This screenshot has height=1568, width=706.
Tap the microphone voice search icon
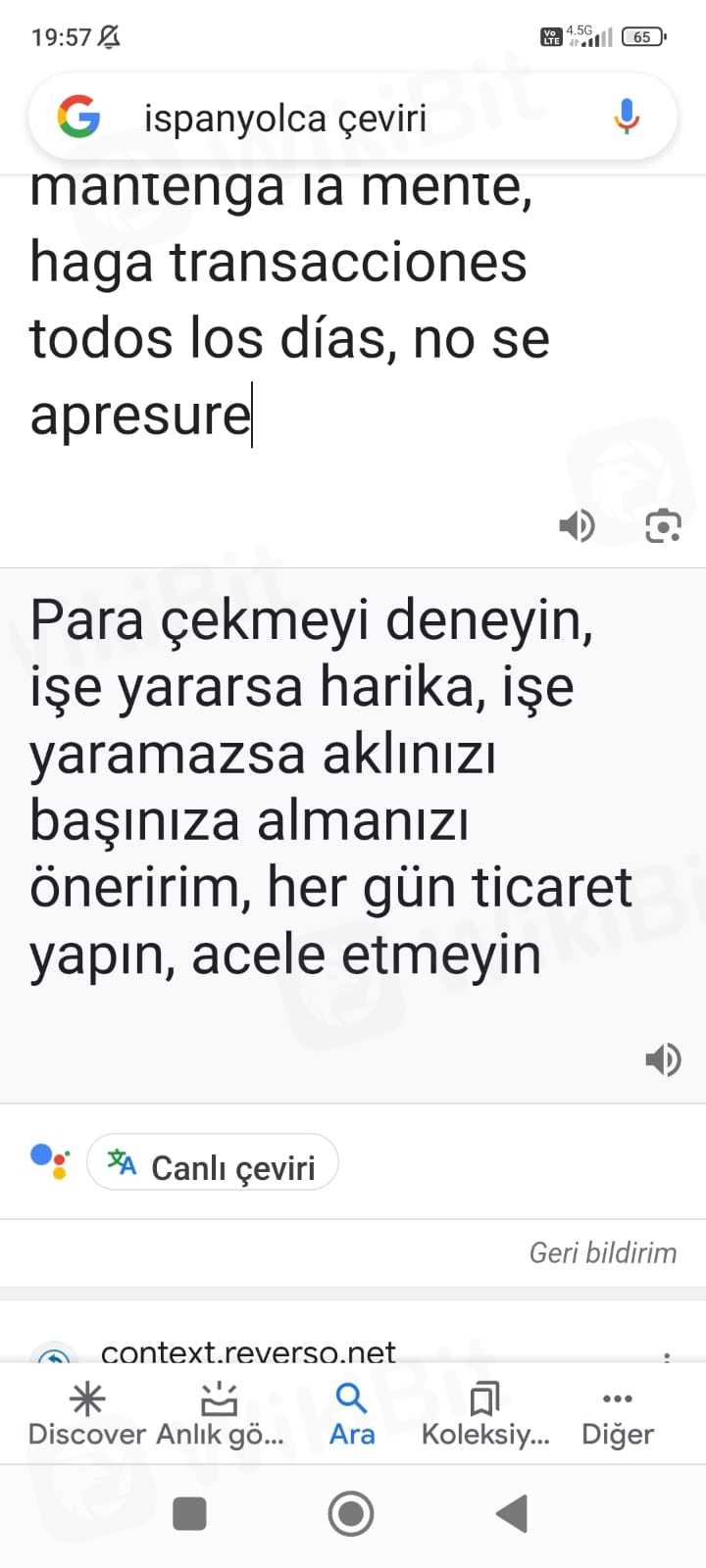(x=626, y=117)
